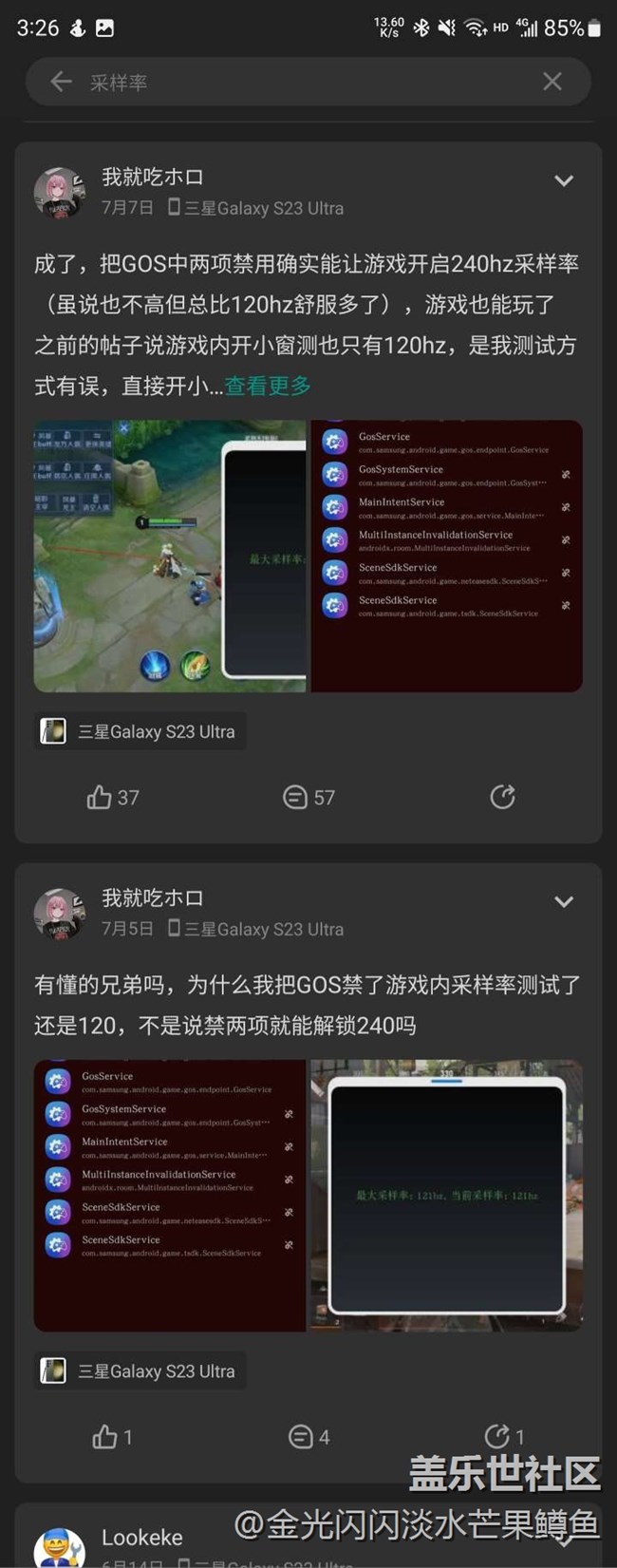This screenshot has height=1568, width=617.
Task: Open the 121hz sampling rate screenshot
Action: point(446,1195)
